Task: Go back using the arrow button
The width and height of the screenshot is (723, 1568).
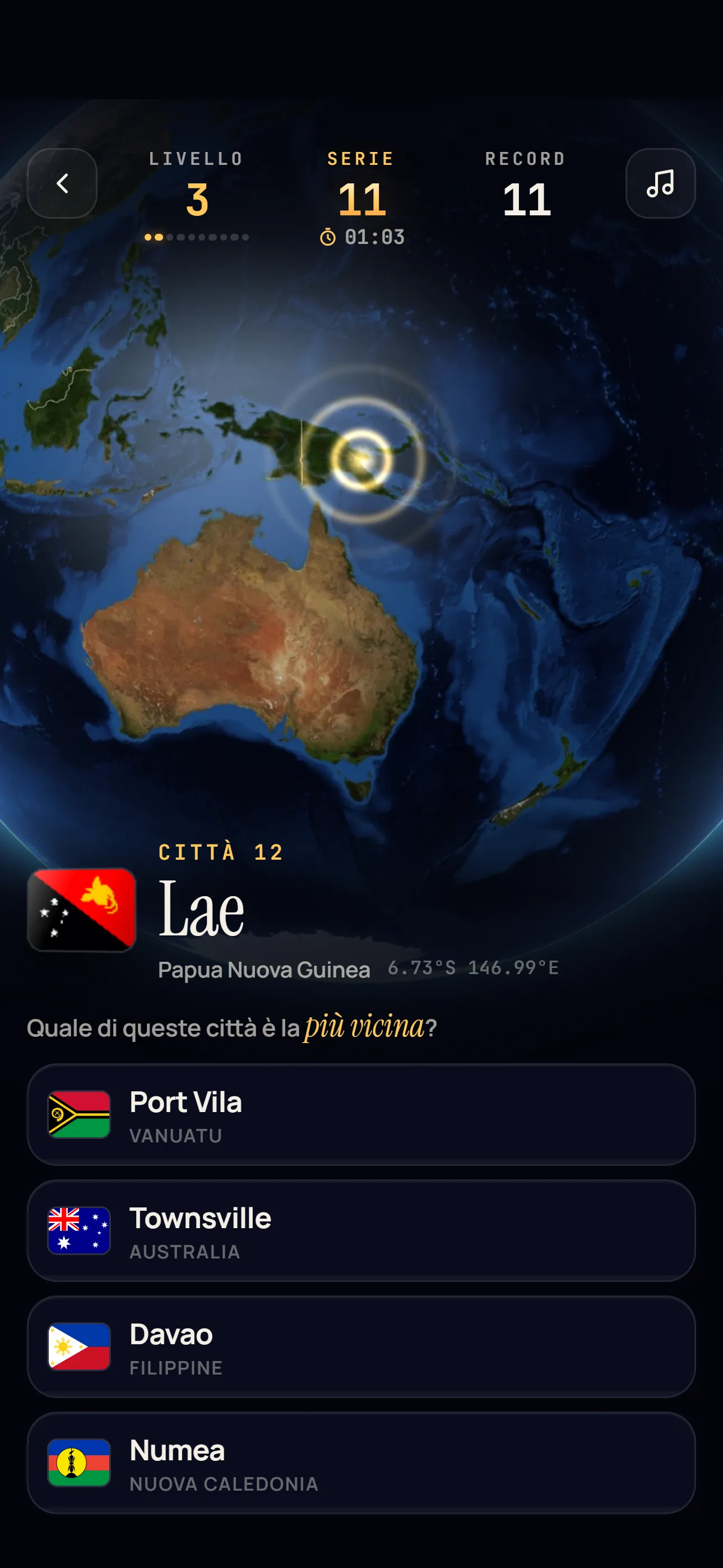Action: pyautogui.click(x=62, y=183)
